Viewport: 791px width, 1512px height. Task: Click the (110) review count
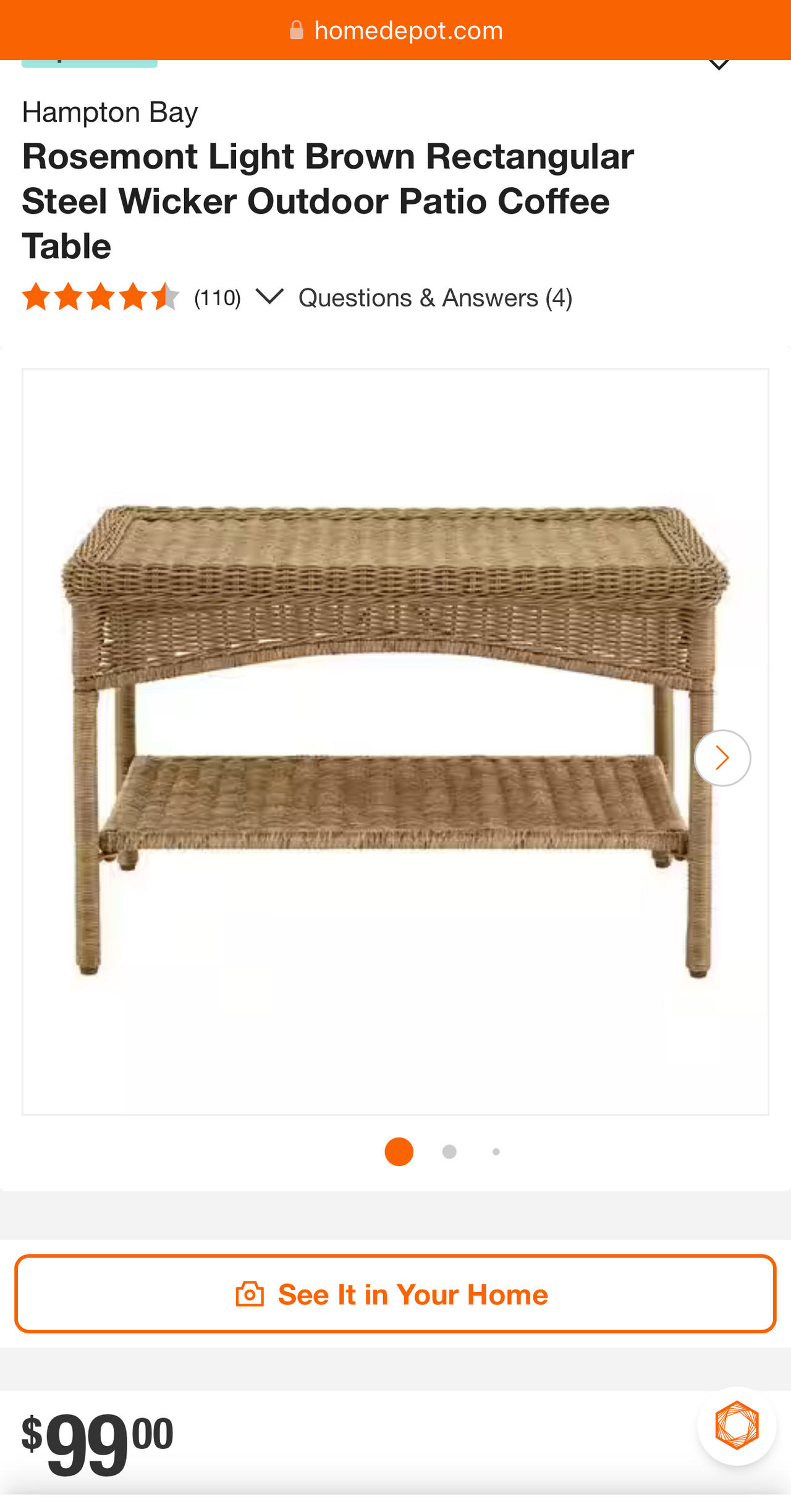216,298
